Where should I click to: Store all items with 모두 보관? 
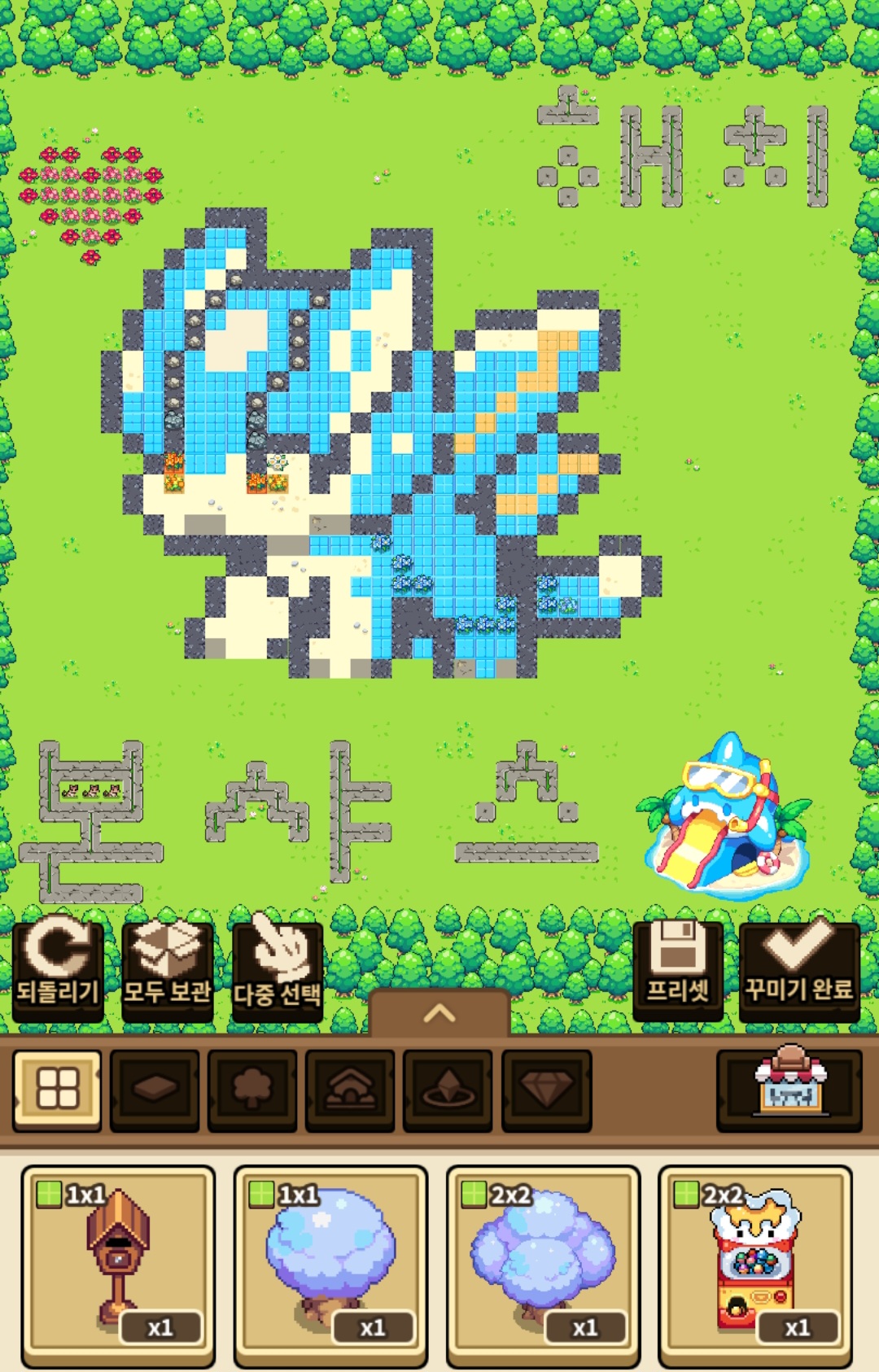coord(168,972)
